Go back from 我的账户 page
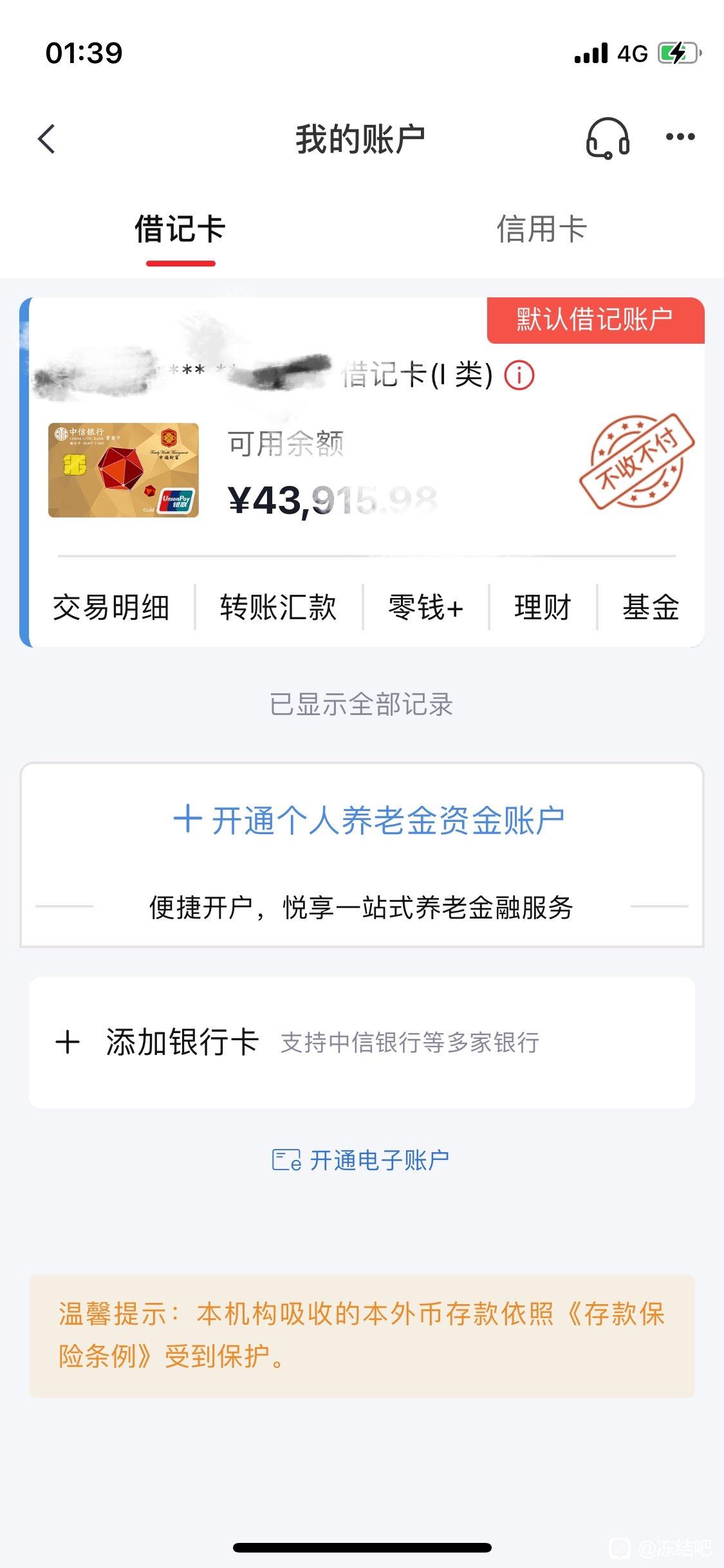Viewport: 724px width, 1568px height. [x=47, y=138]
